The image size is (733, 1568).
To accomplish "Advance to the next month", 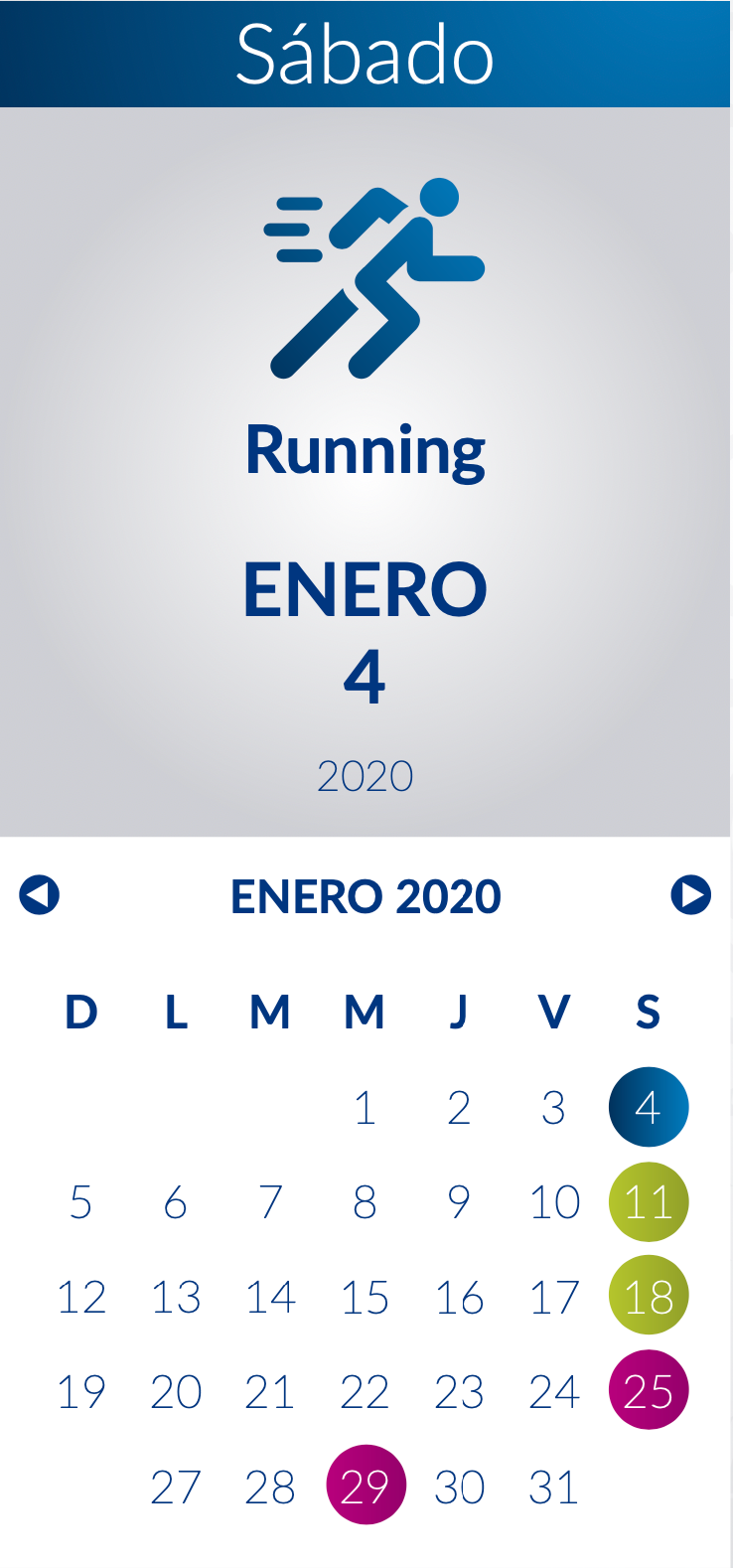I will pos(690,895).
